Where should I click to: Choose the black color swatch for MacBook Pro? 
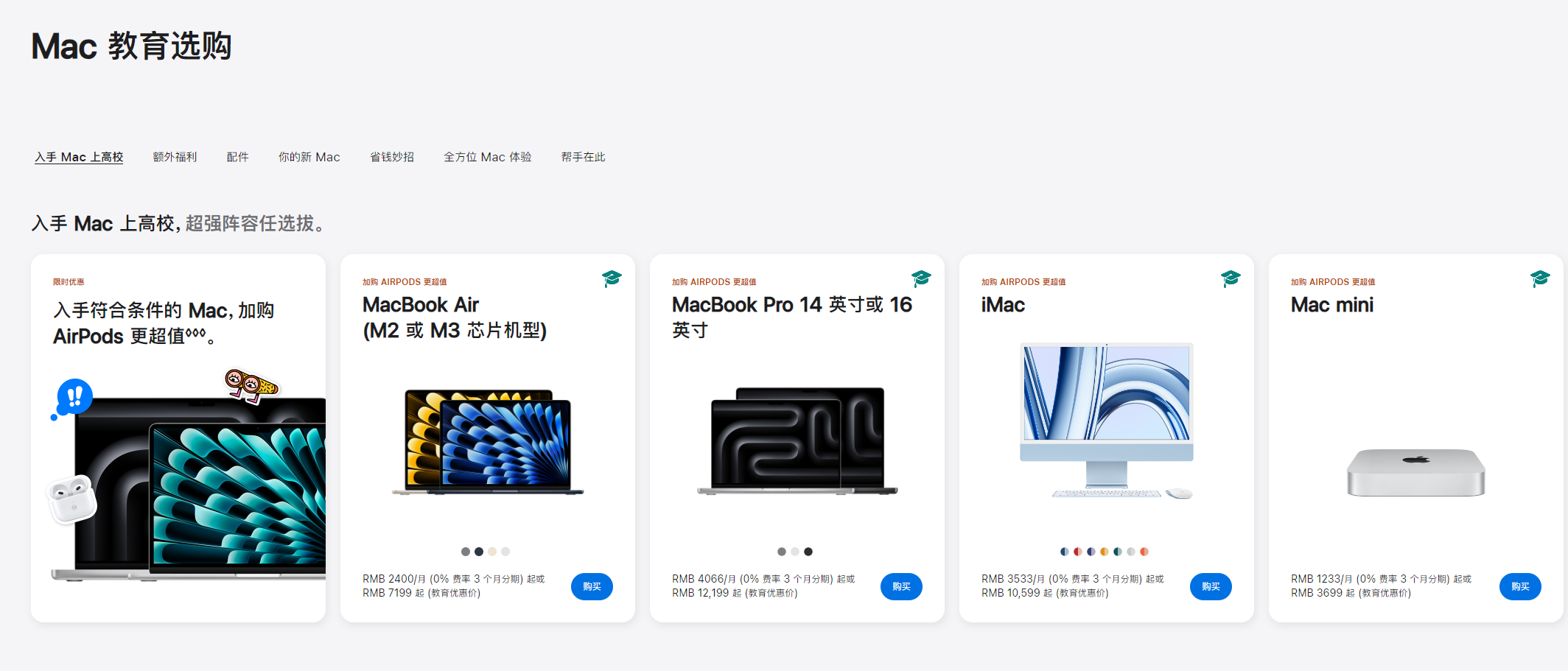(x=808, y=552)
